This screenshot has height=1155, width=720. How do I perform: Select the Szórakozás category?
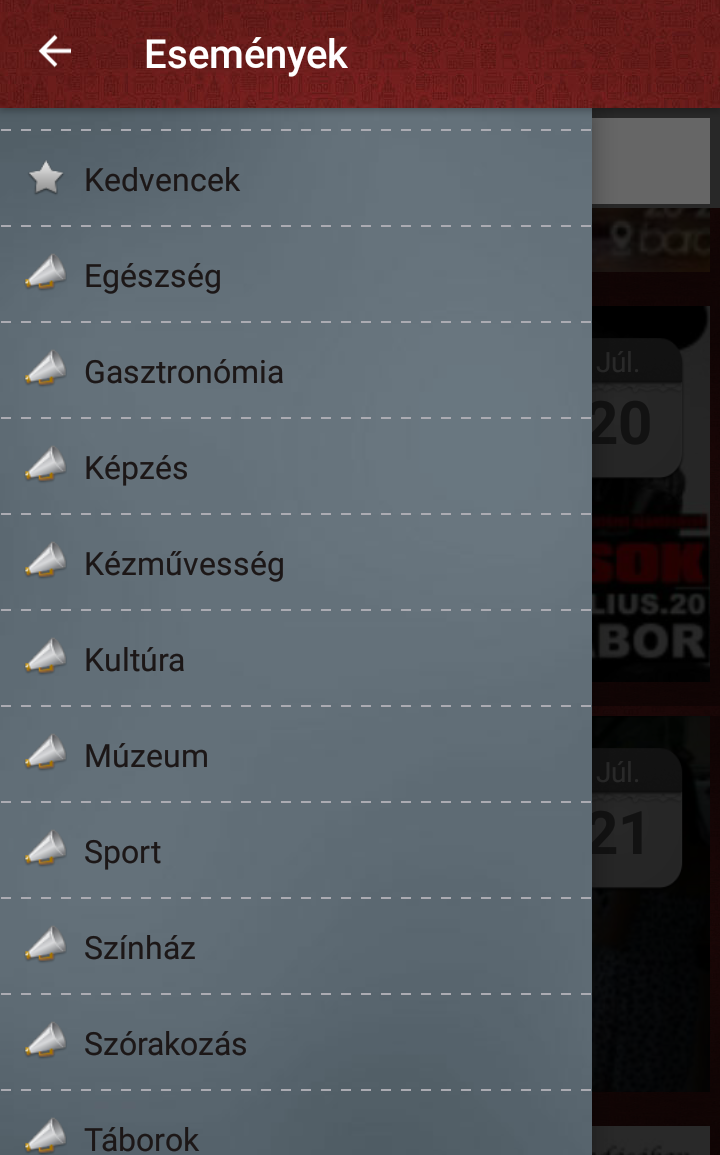click(165, 1044)
